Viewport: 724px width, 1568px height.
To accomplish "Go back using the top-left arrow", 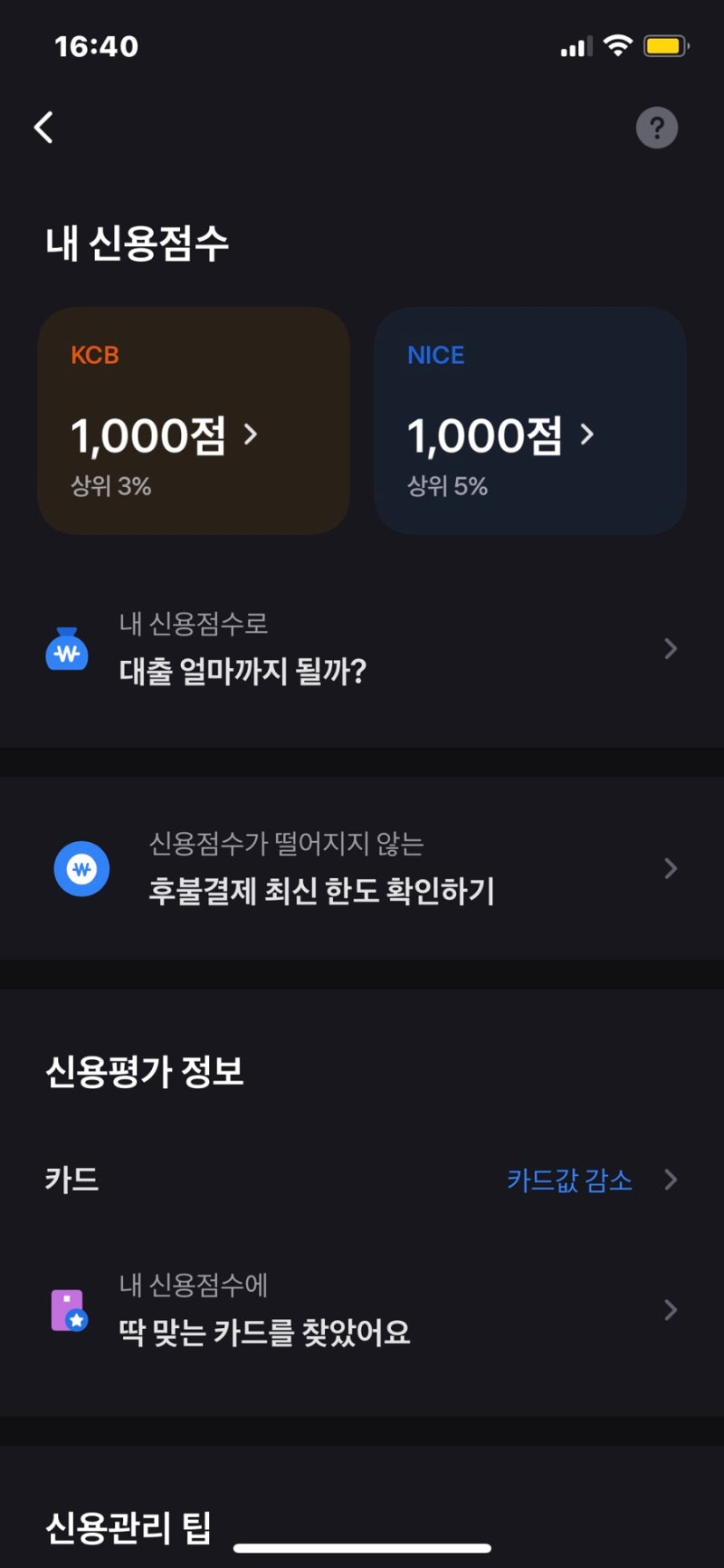I will 43,128.
